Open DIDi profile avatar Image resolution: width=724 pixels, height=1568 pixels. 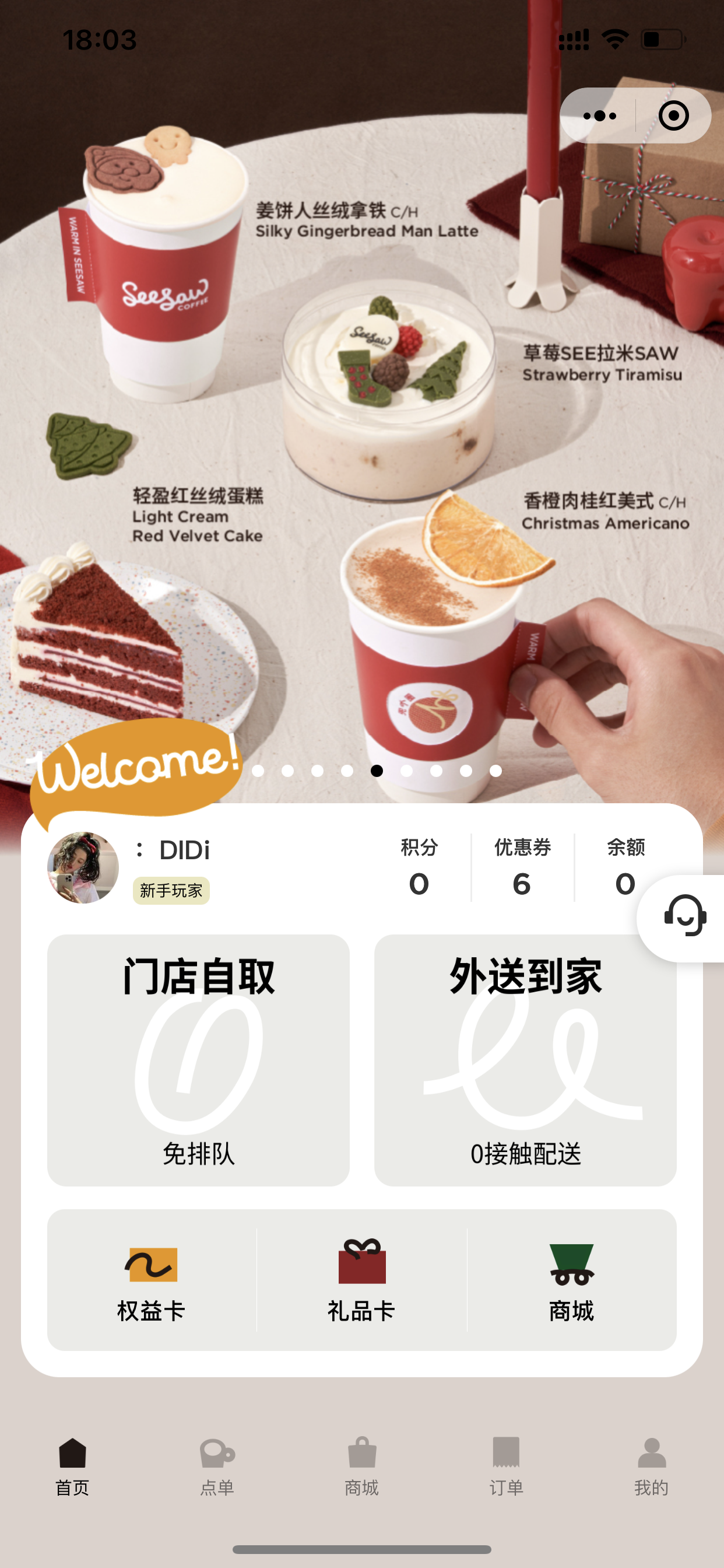(83, 867)
